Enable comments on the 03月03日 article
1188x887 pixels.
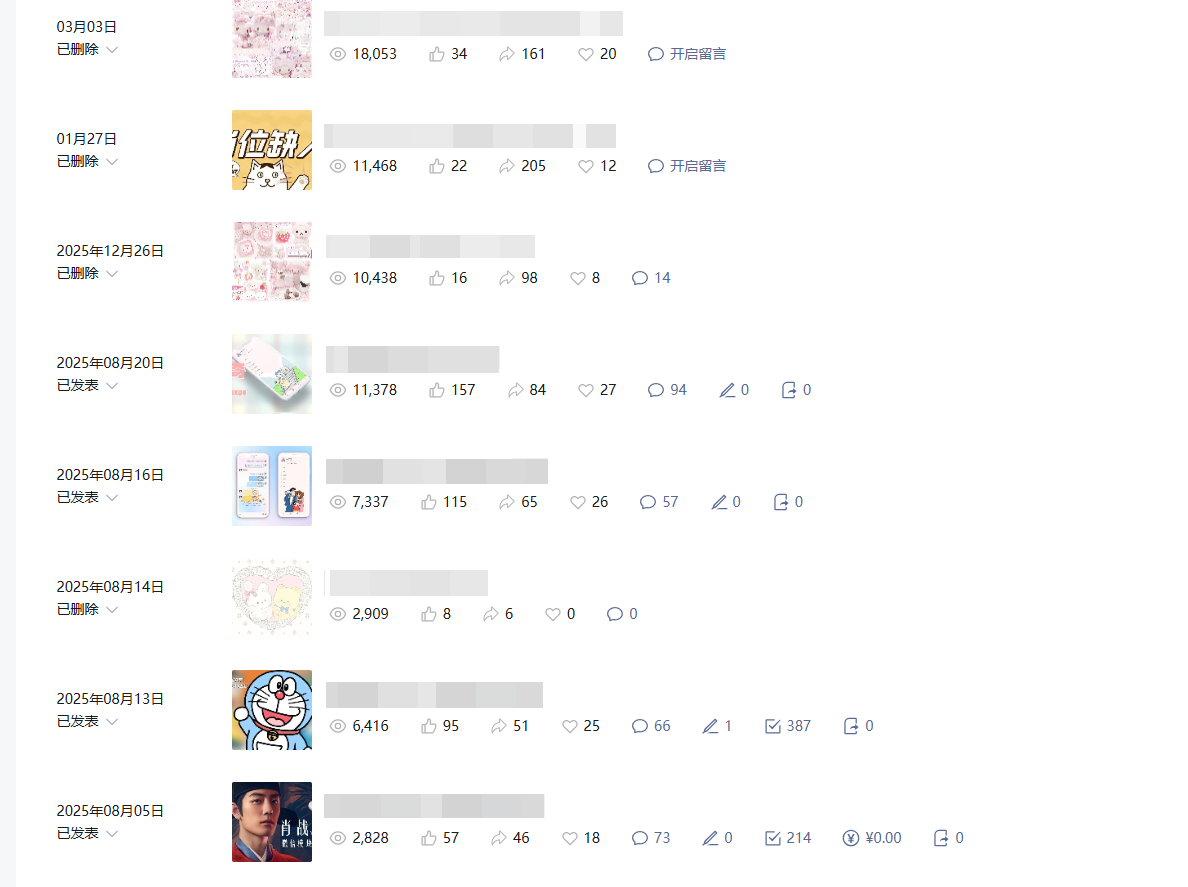pos(687,54)
